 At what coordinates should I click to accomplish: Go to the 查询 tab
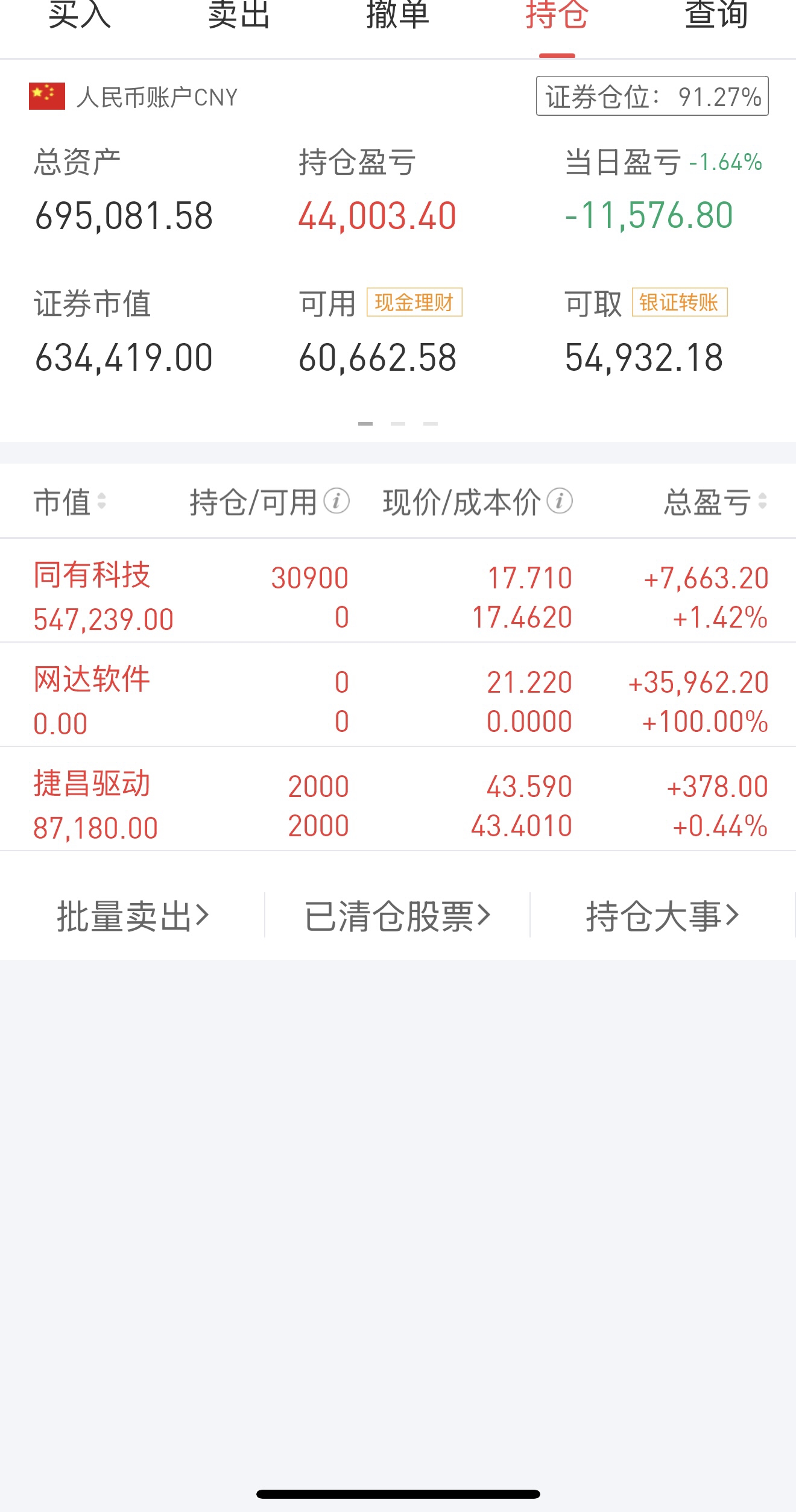click(x=716, y=16)
